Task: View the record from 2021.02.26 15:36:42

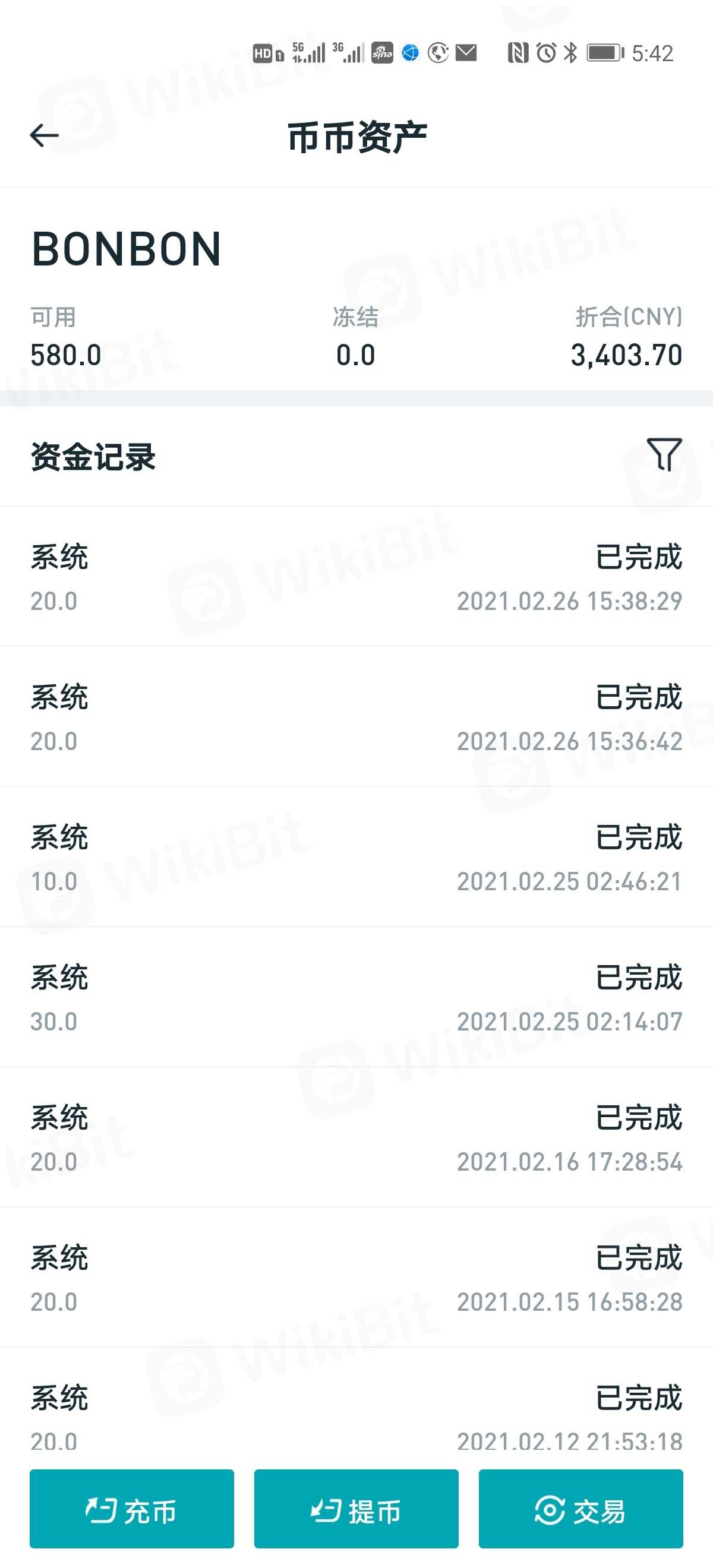Action: 356,717
